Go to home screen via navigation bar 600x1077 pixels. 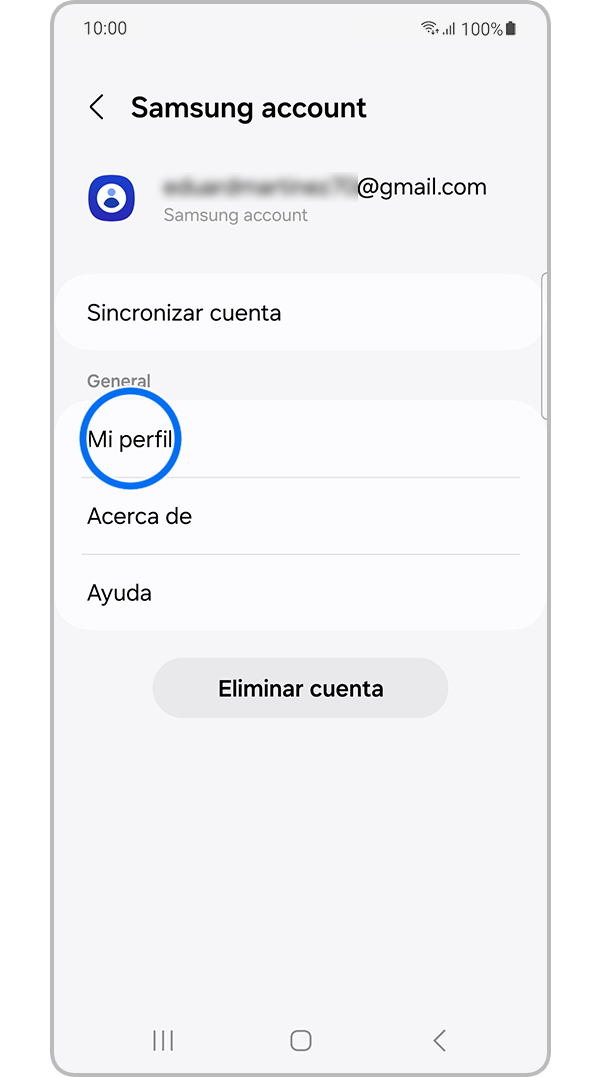point(300,1040)
